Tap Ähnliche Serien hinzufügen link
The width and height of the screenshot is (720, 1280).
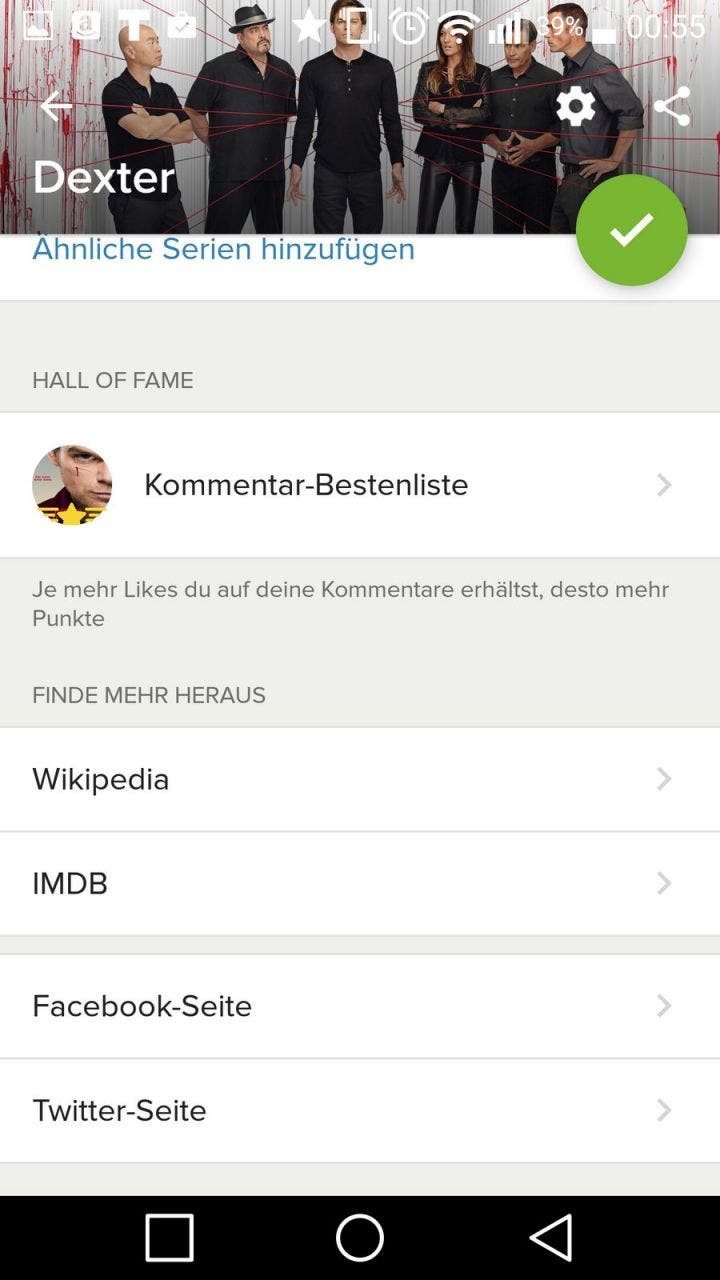pos(223,249)
